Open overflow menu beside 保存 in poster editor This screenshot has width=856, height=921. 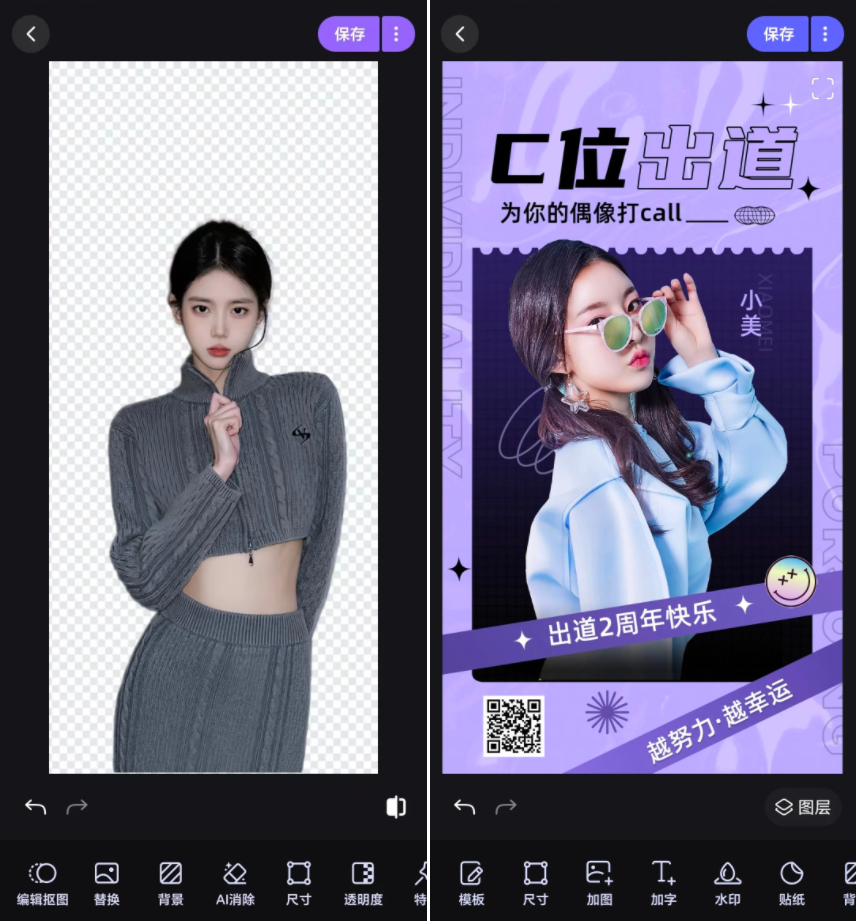825,34
